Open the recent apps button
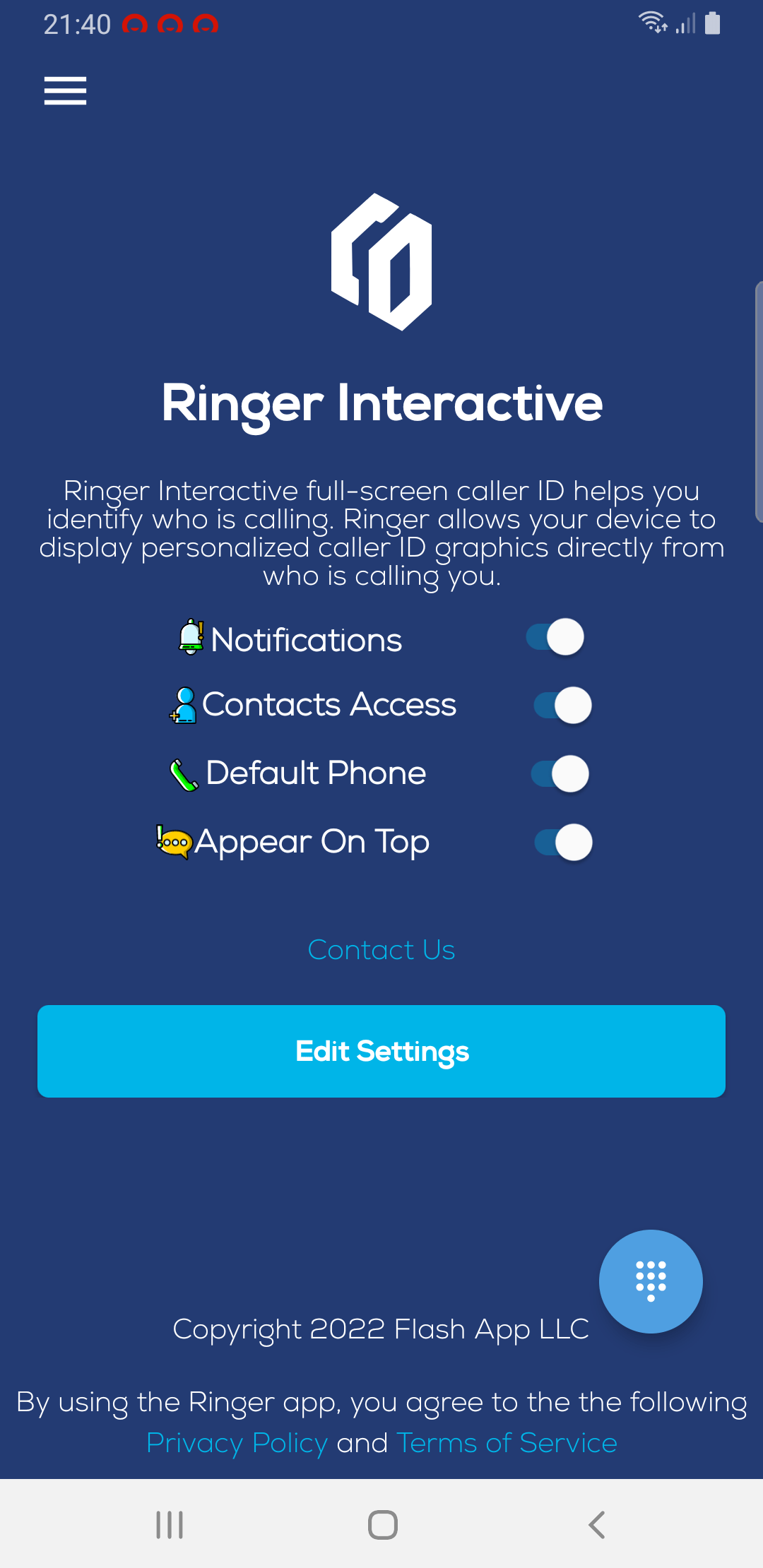Viewport: 763px width, 1568px height. click(x=168, y=1524)
